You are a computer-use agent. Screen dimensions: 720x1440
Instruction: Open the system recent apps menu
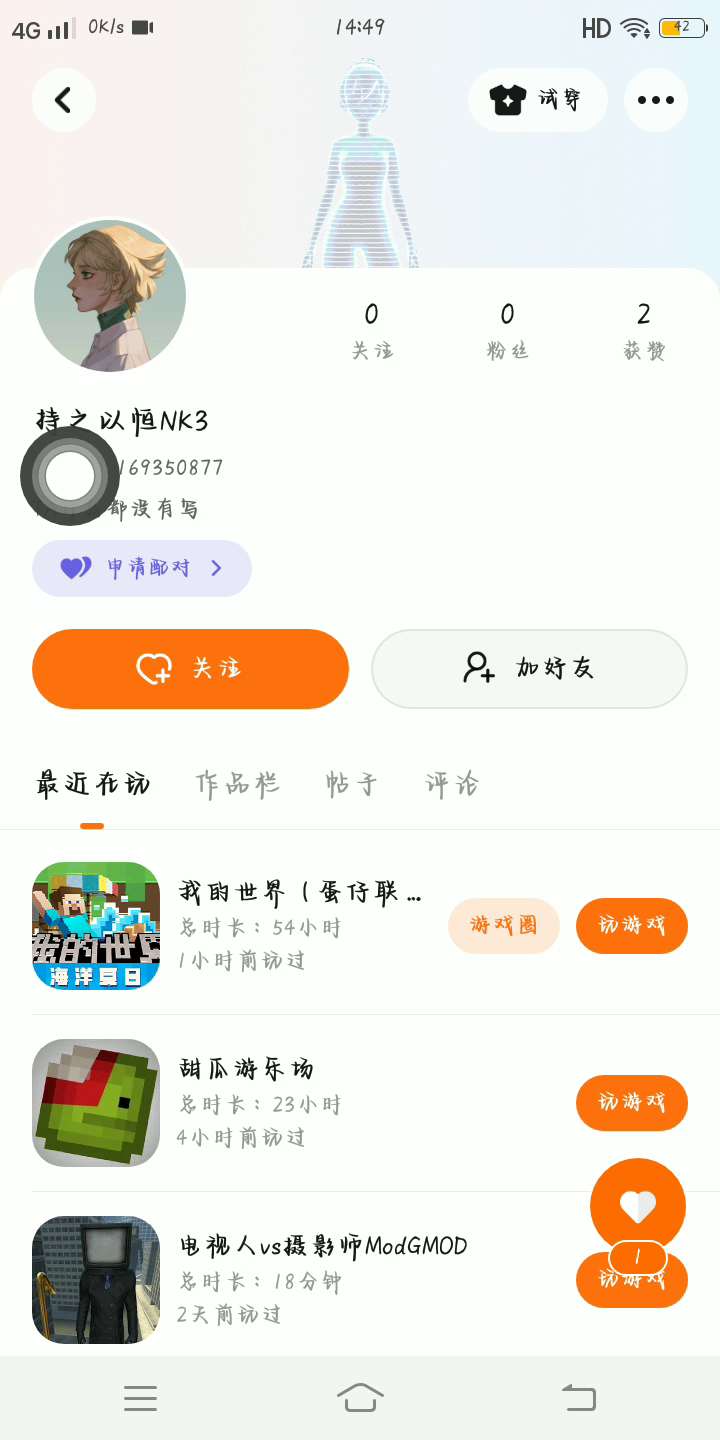tap(140, 1397)
